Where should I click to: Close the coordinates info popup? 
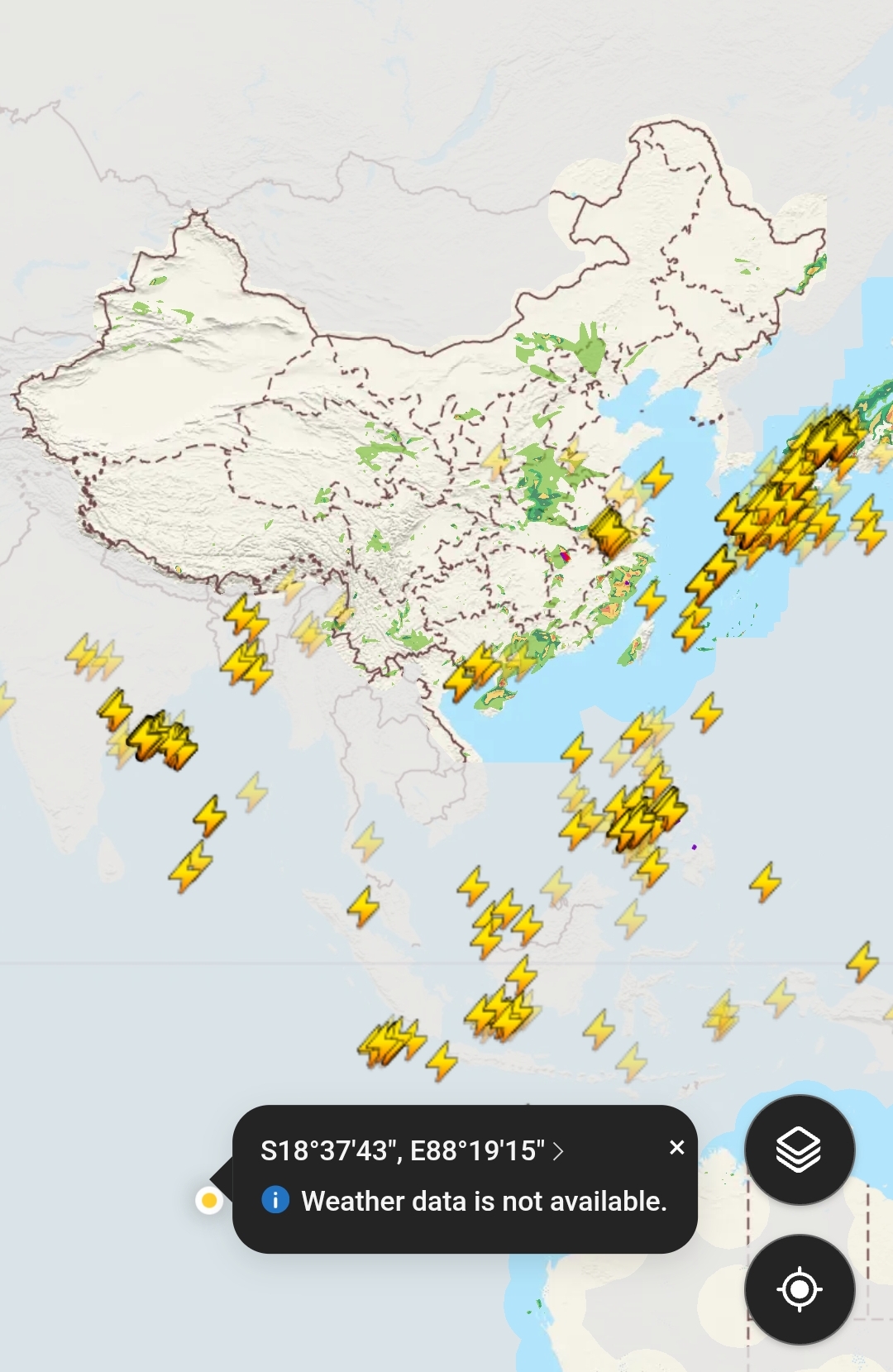(x=676, y=1147)
